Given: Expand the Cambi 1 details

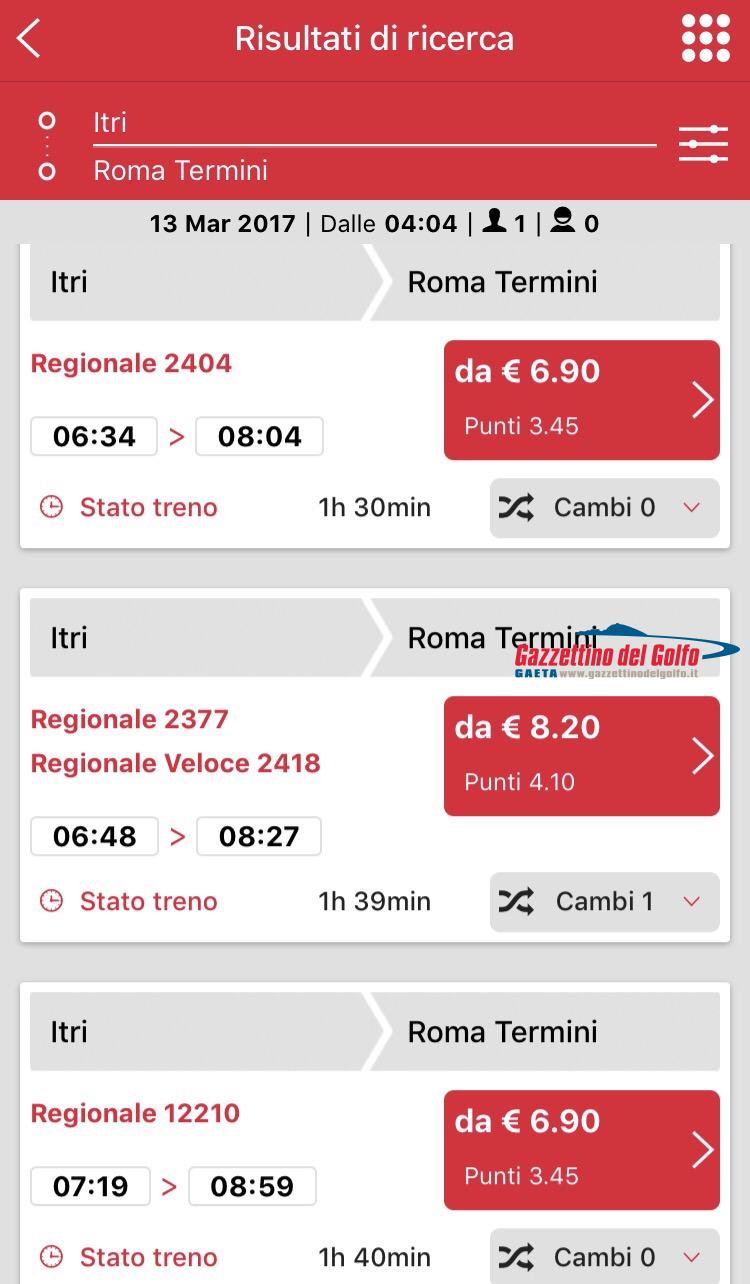Looking at the screenshot, I should pyautogui.click(x=604, y=902).
